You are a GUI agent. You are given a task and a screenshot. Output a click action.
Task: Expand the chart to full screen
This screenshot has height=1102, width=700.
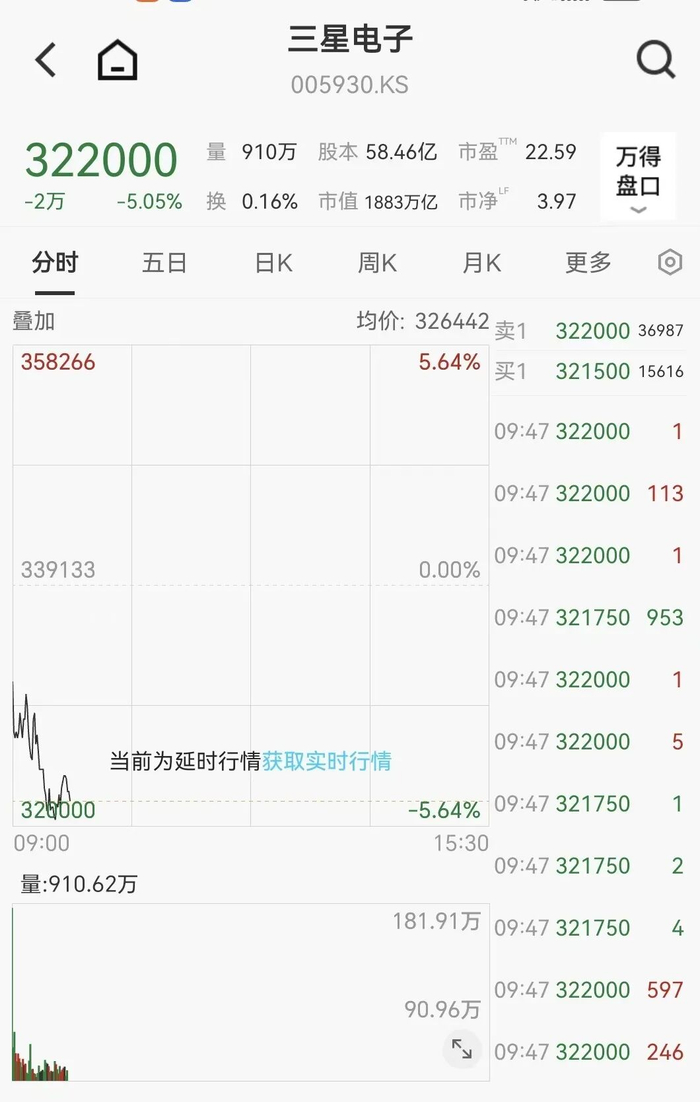pos(462,1049)
